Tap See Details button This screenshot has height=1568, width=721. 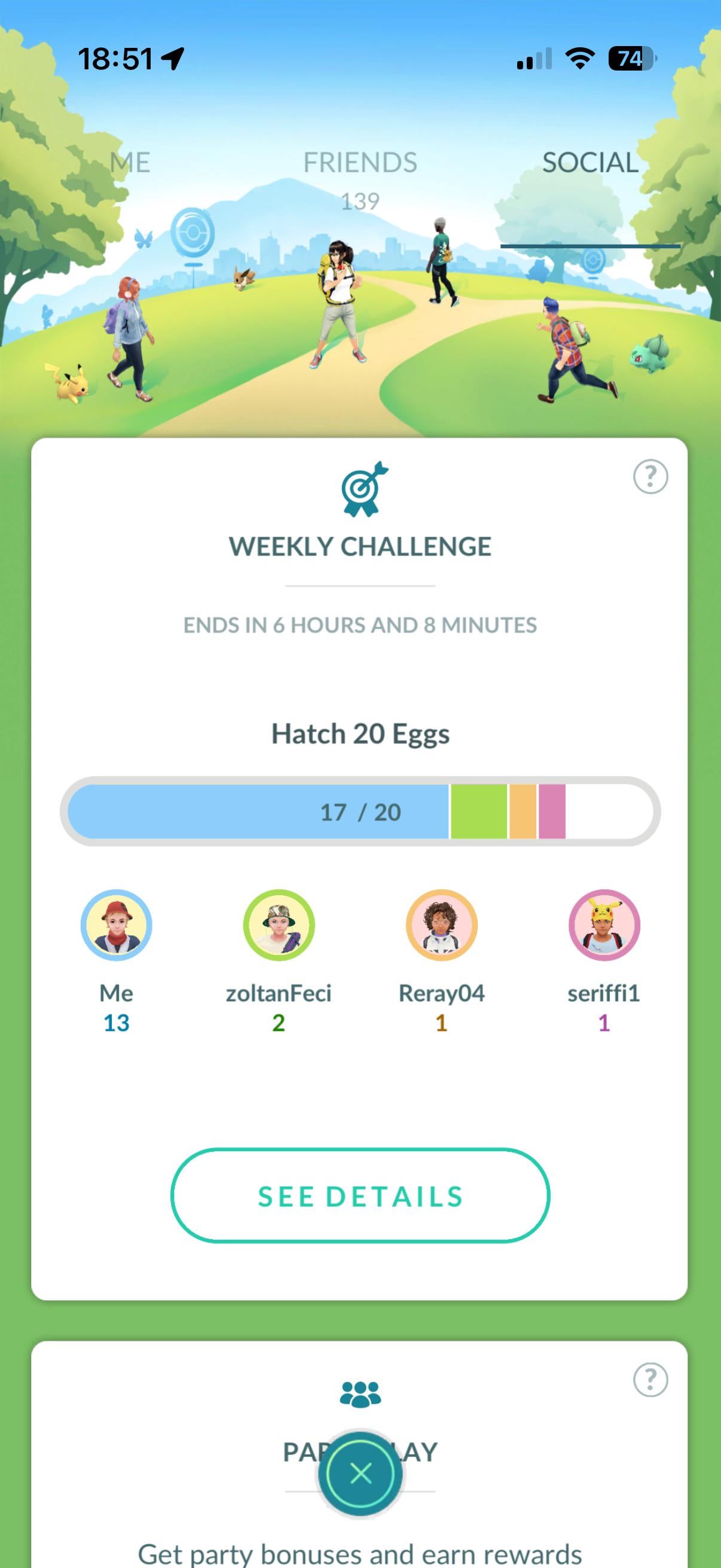(360, 1196)
